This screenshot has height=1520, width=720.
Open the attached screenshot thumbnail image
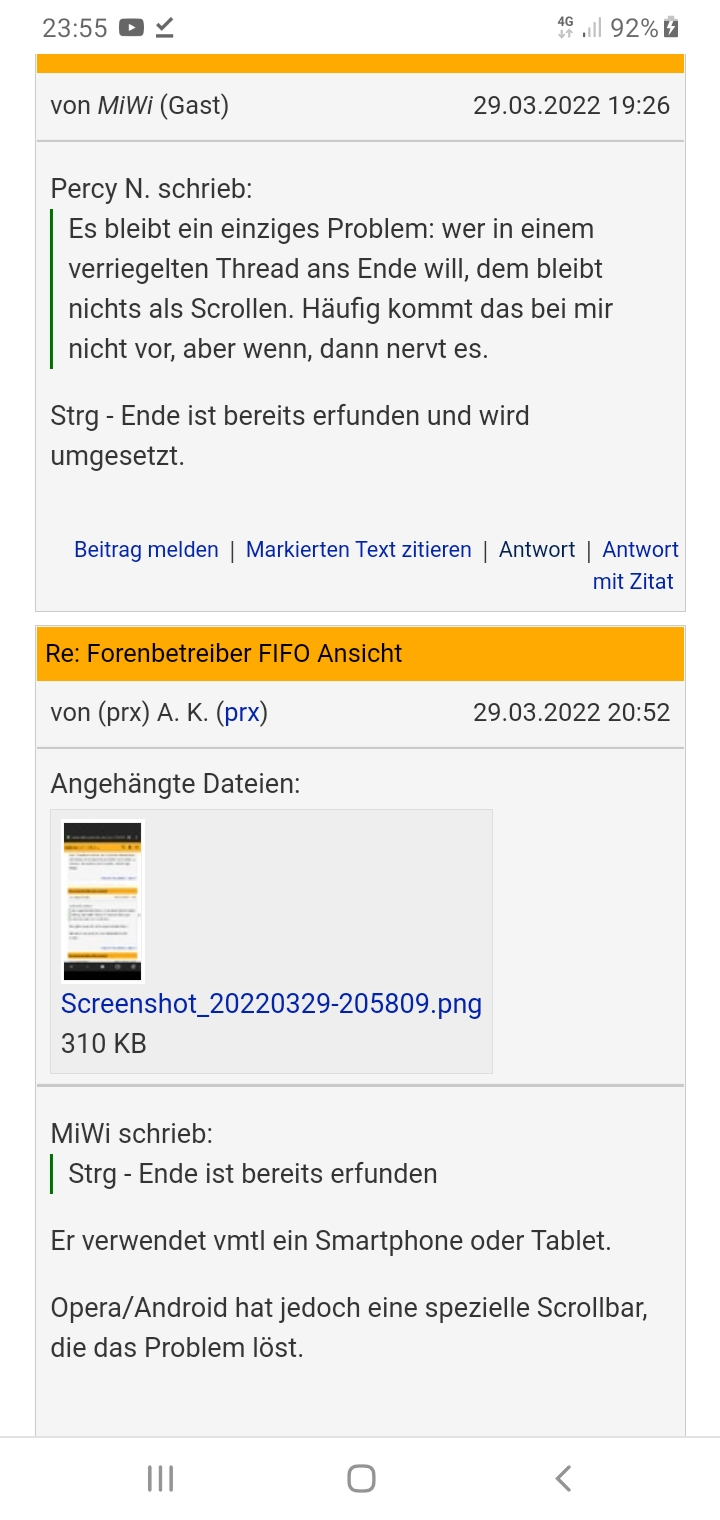(x=103, y=901)
